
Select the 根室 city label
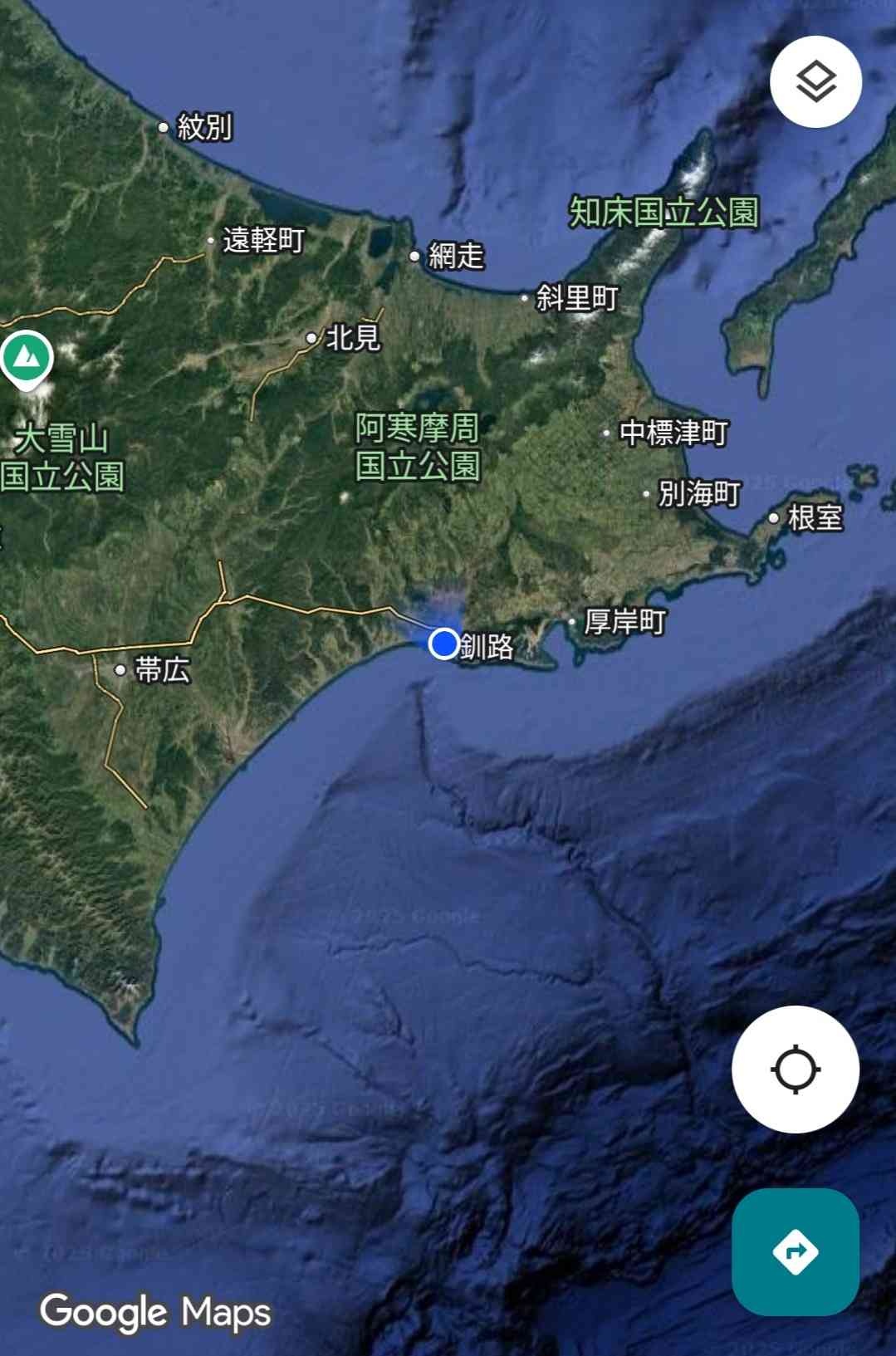click(x=814, y=518)
